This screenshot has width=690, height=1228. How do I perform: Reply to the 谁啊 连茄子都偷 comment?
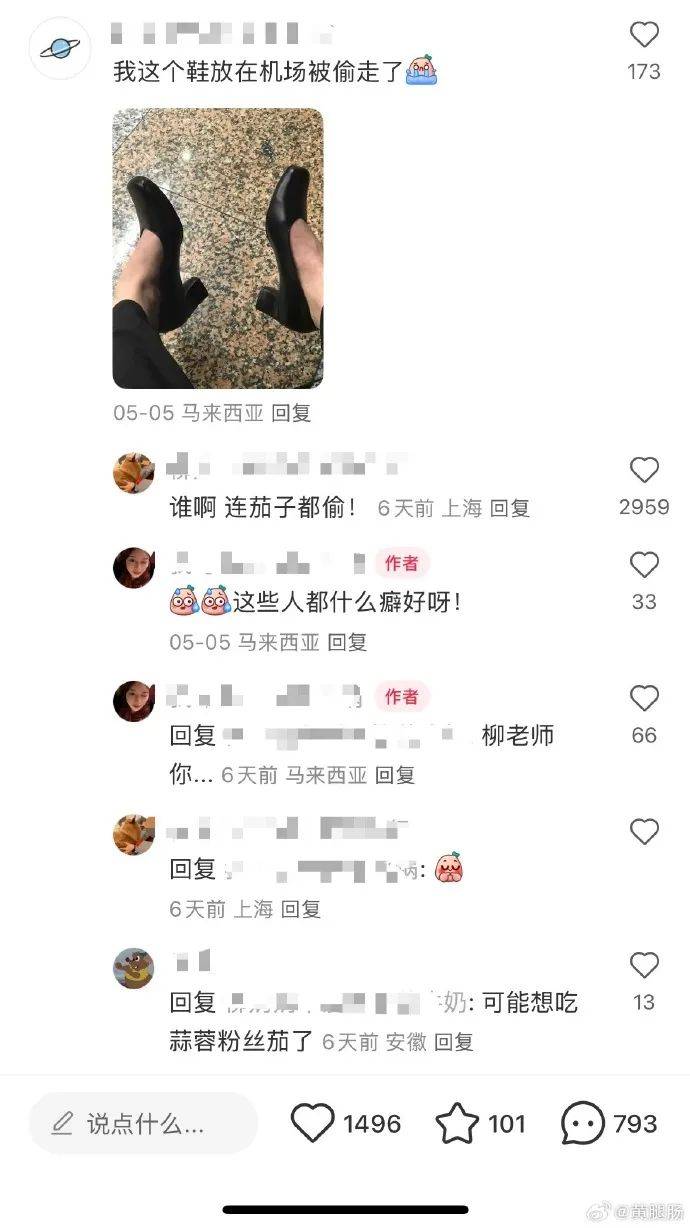click(x=509, y=508)
